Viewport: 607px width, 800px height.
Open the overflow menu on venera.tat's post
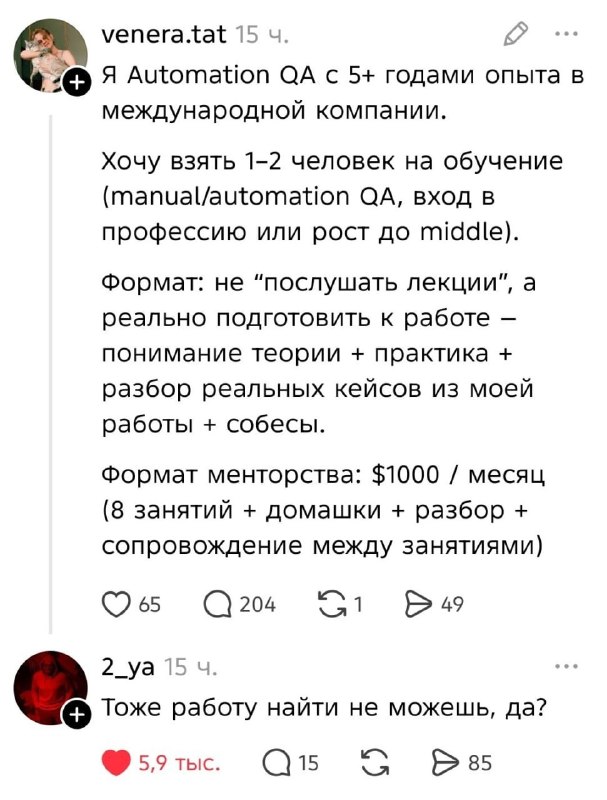[x=567, y=34]
